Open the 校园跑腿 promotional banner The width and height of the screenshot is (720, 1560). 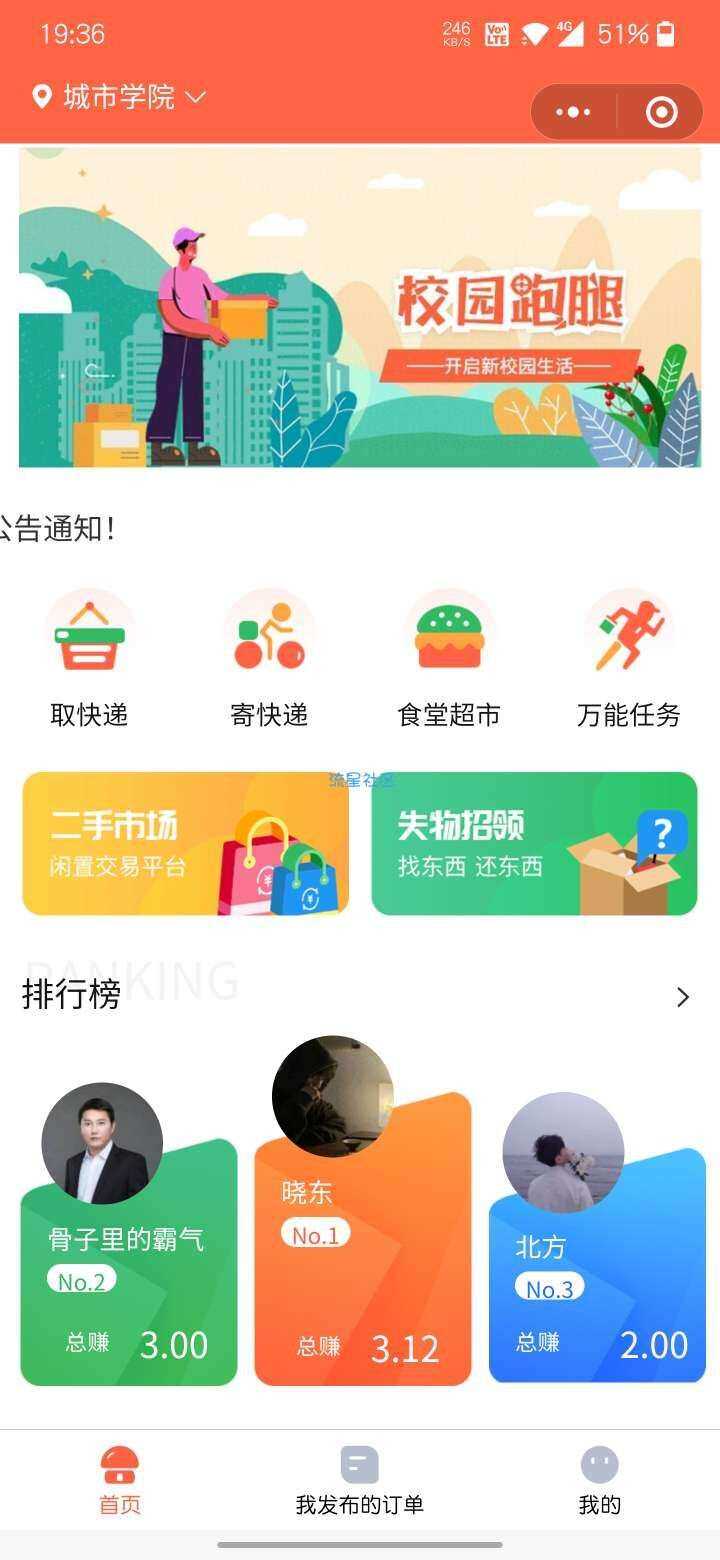tap(360, 310)
